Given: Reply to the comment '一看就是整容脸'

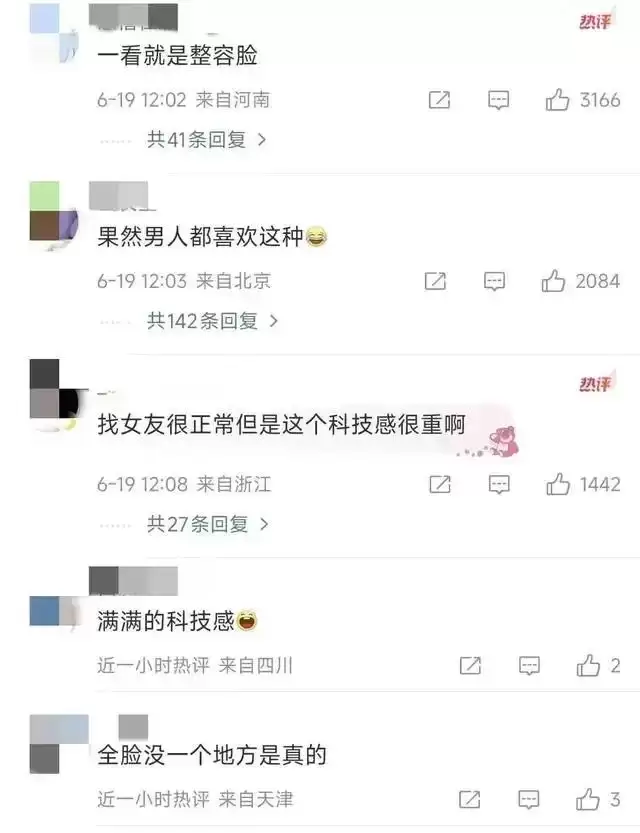Looking at the screenshot, I should point(498,100).
